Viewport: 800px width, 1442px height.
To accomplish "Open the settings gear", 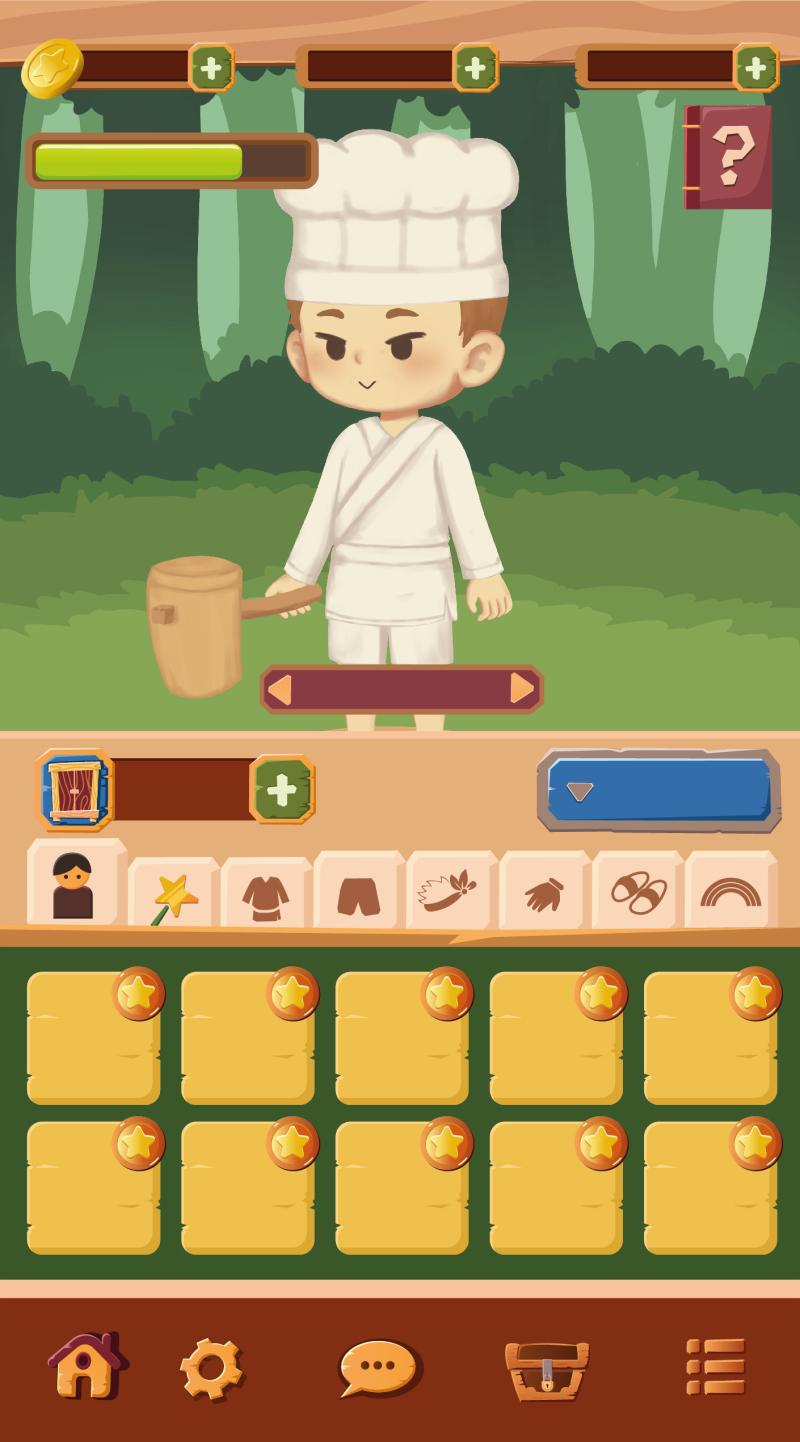I will click(211, 1369).
